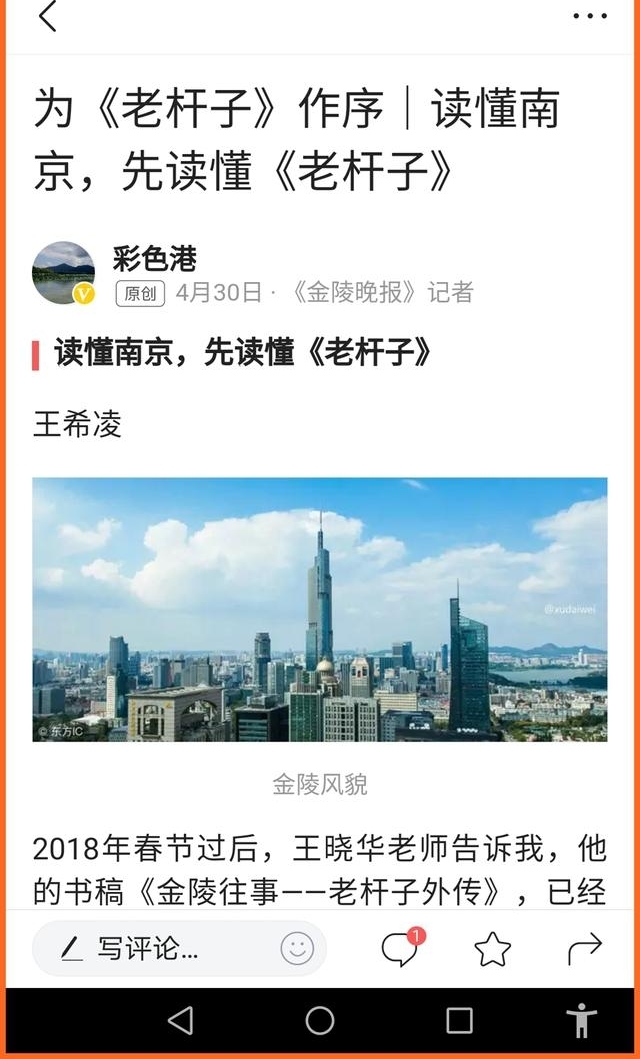This screenshot has height=1059, width=640.
Task: Tap the accessibility shortcut figure icon
Action: pyautogui.click(x=581, y=1020)
